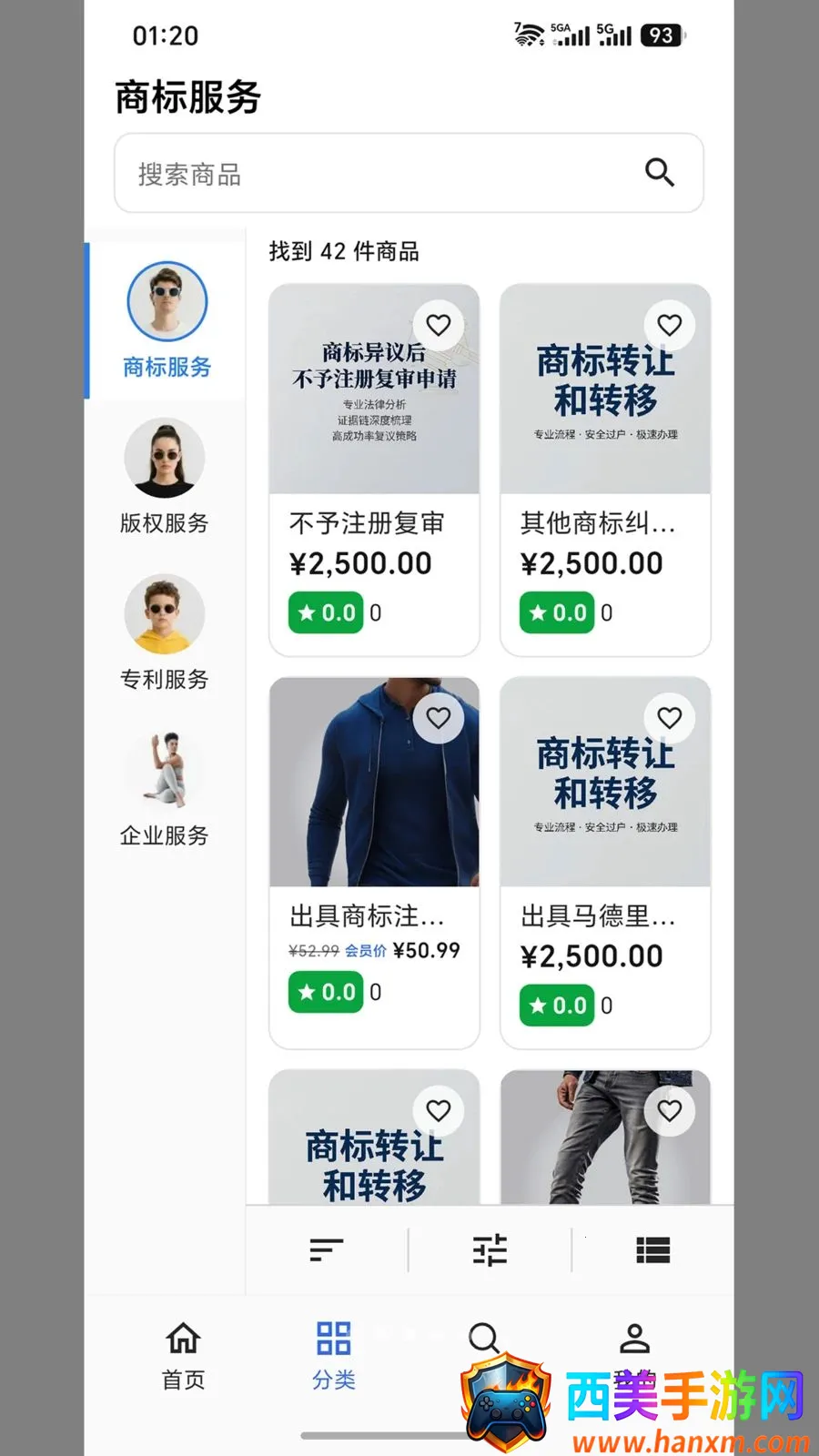Favorite the 出具马德里… product

coord(670,718)
